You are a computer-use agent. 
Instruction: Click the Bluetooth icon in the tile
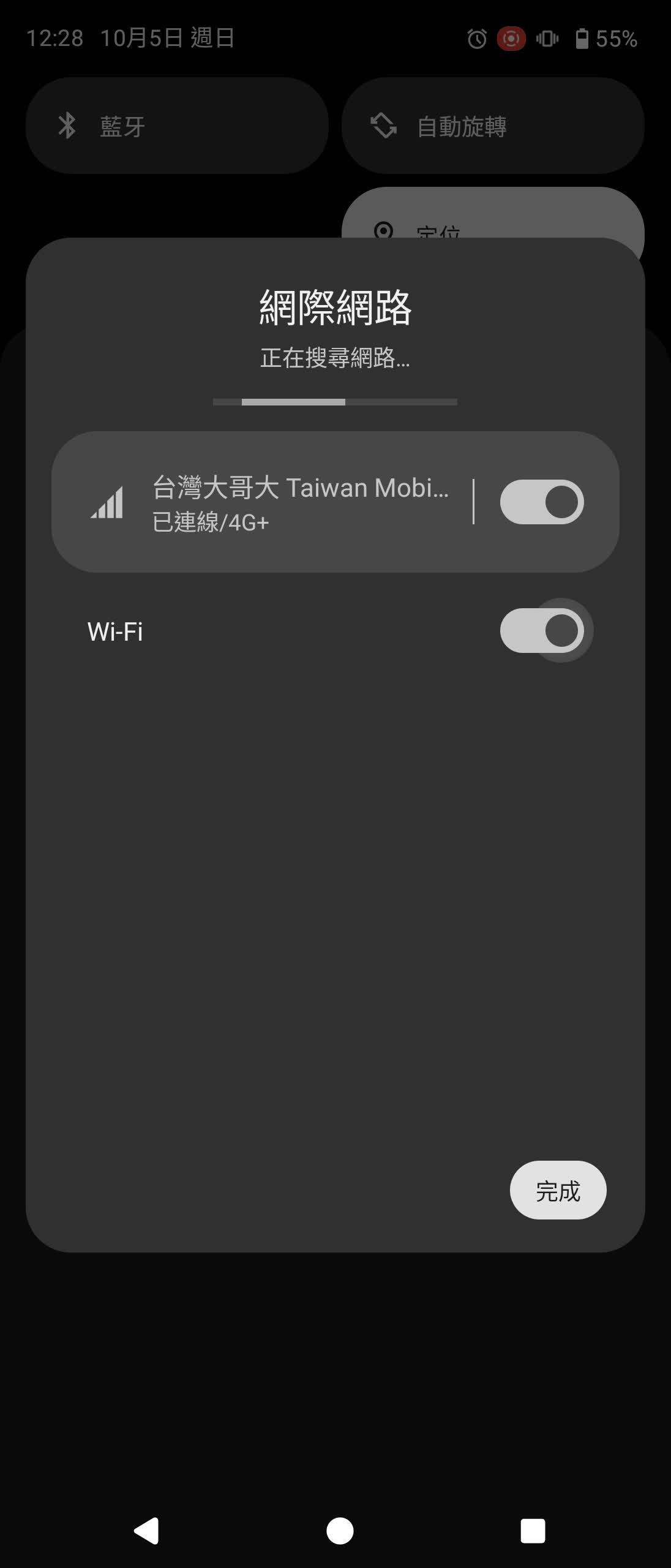point(67,124)
